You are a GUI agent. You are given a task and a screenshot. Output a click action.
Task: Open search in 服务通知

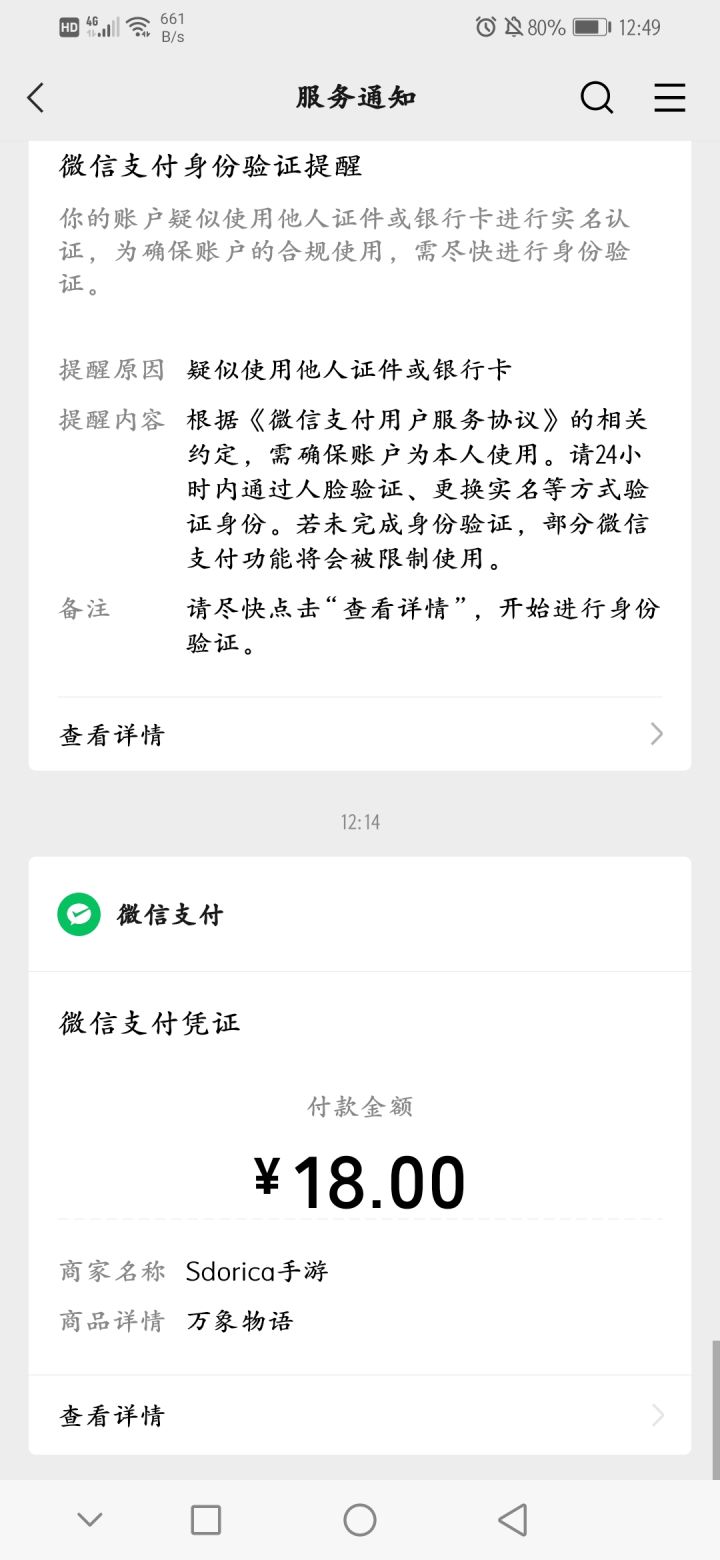597,97
